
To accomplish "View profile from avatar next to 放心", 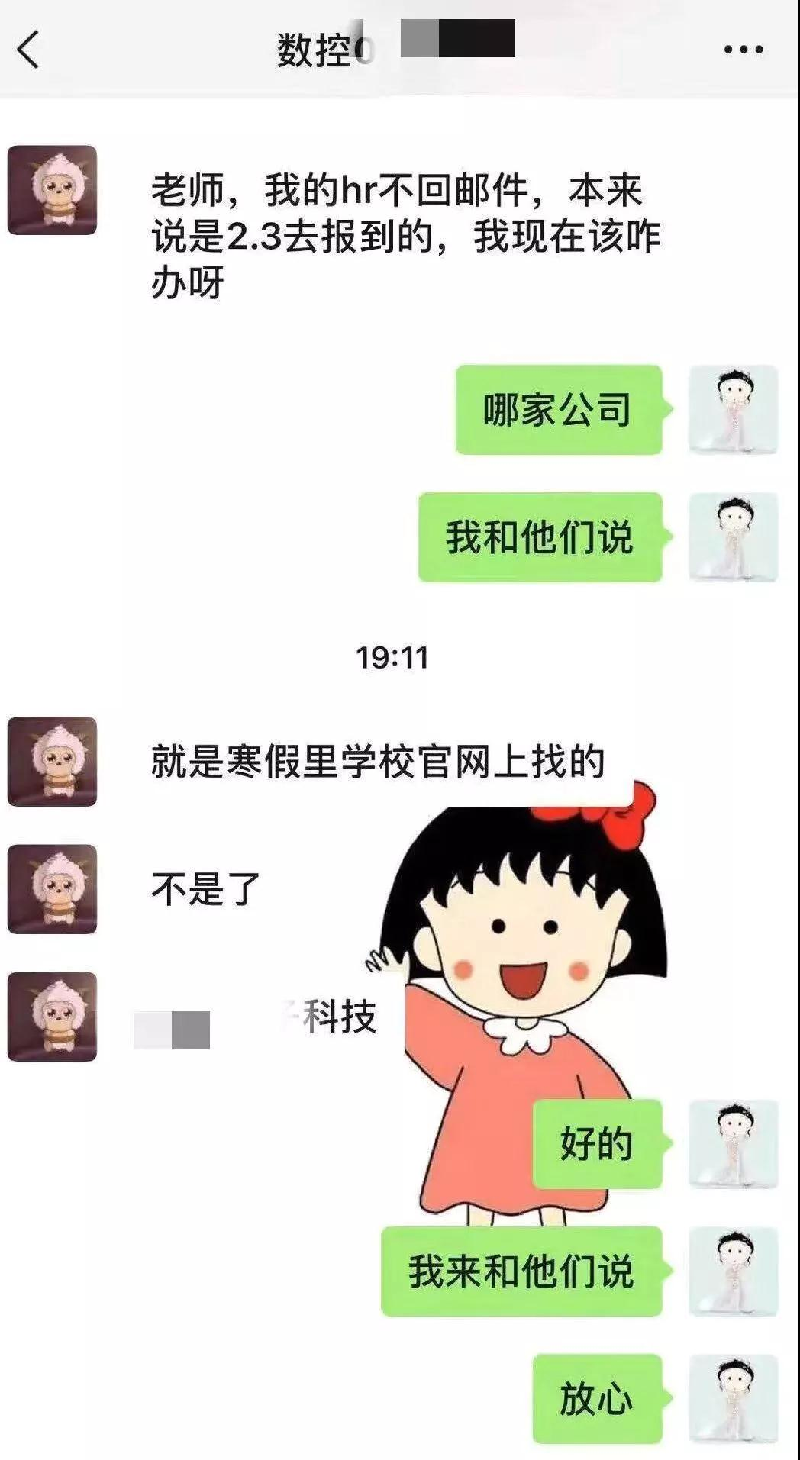I will tap(734, 1398).
